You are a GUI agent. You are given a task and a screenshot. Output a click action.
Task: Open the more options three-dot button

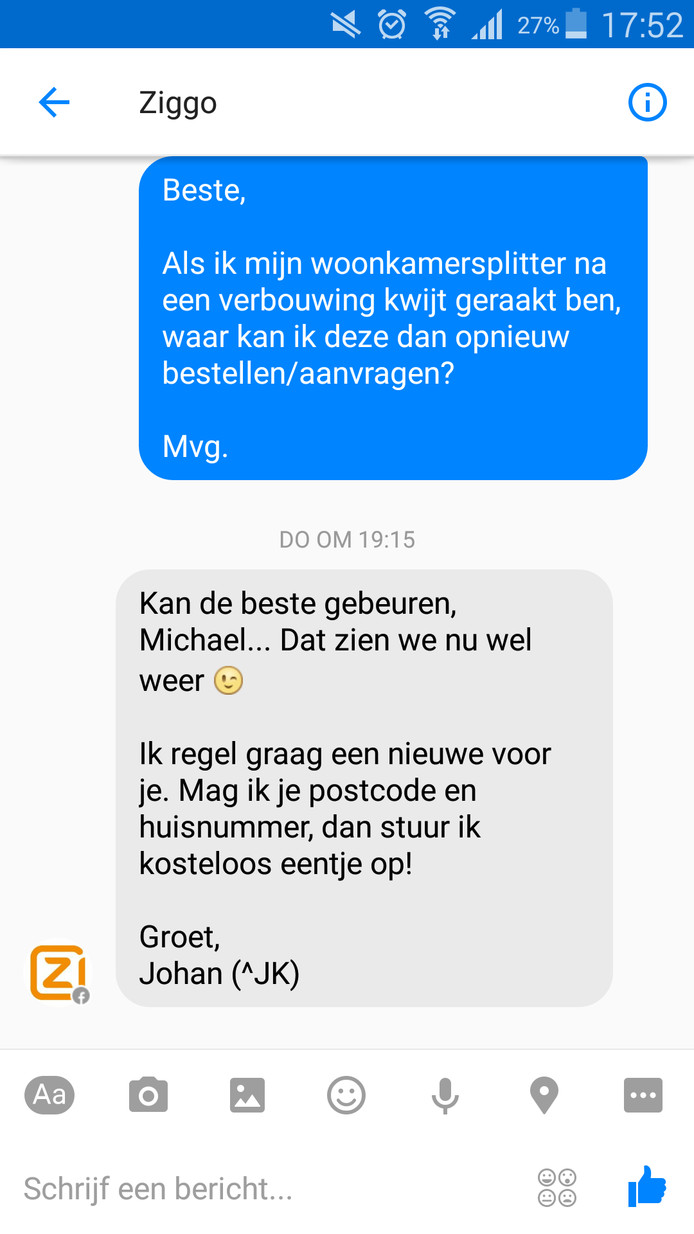(643, 1096)
